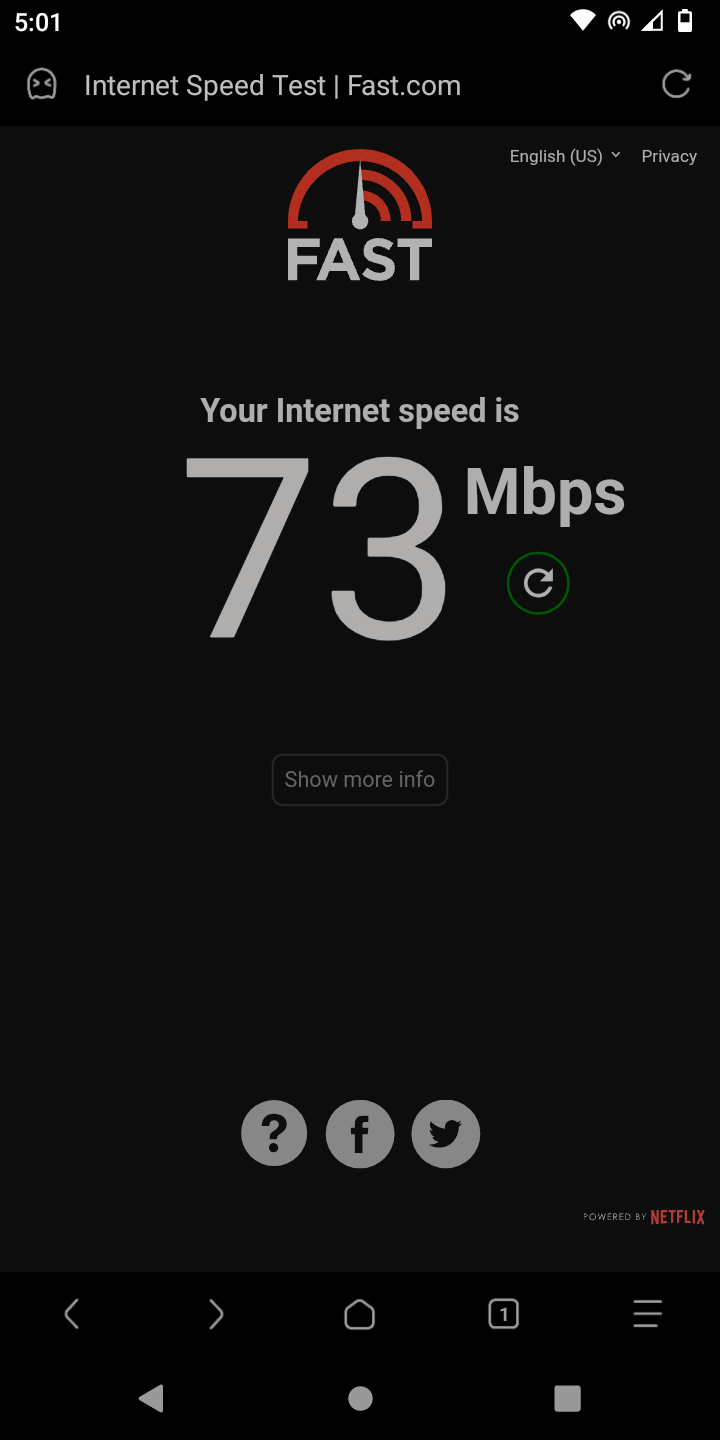This screenshot has width=720, height=1440.
Task: Rerun the speed test
Action: tap(538, 583)
